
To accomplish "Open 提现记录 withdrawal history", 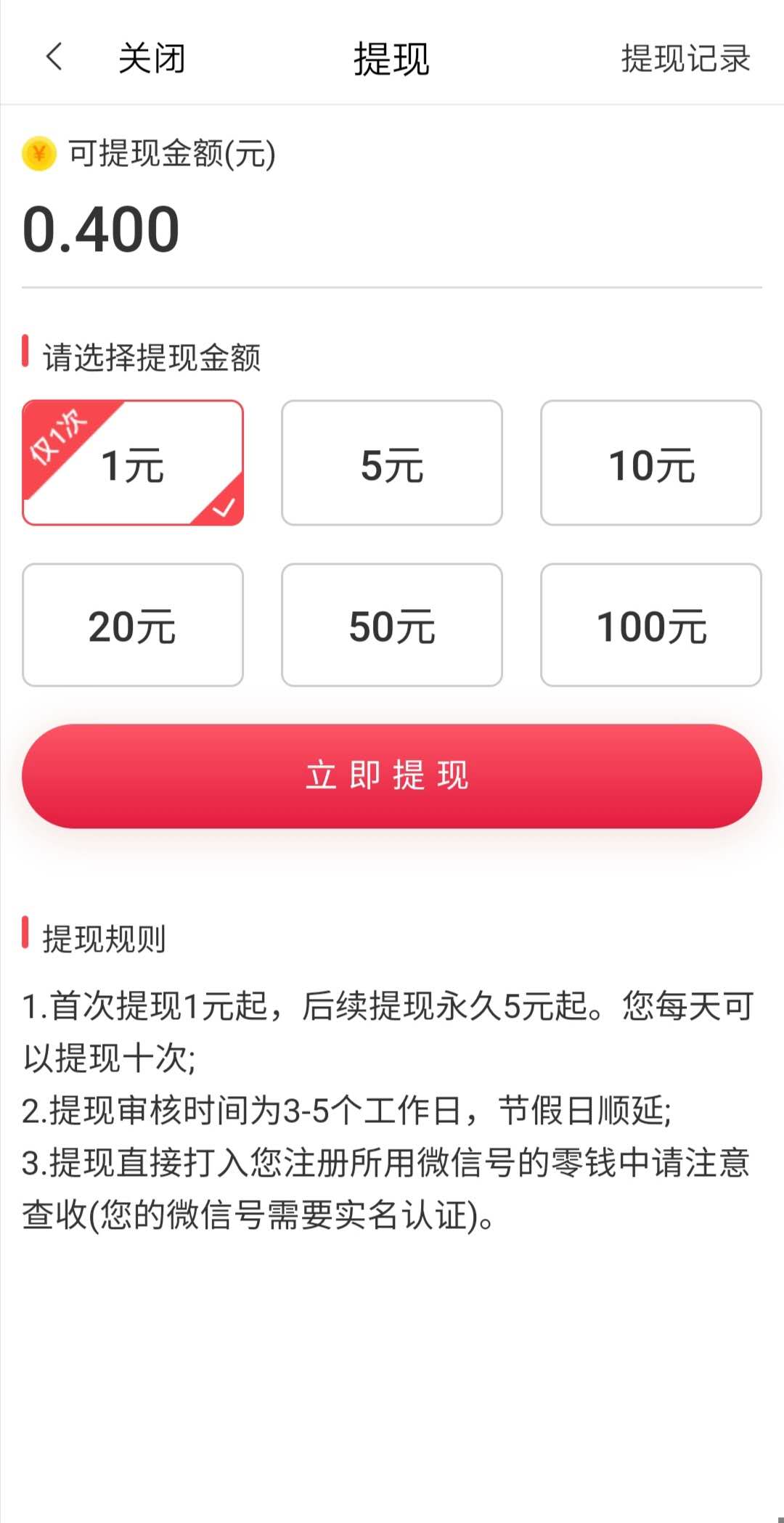I will (685, 58).
